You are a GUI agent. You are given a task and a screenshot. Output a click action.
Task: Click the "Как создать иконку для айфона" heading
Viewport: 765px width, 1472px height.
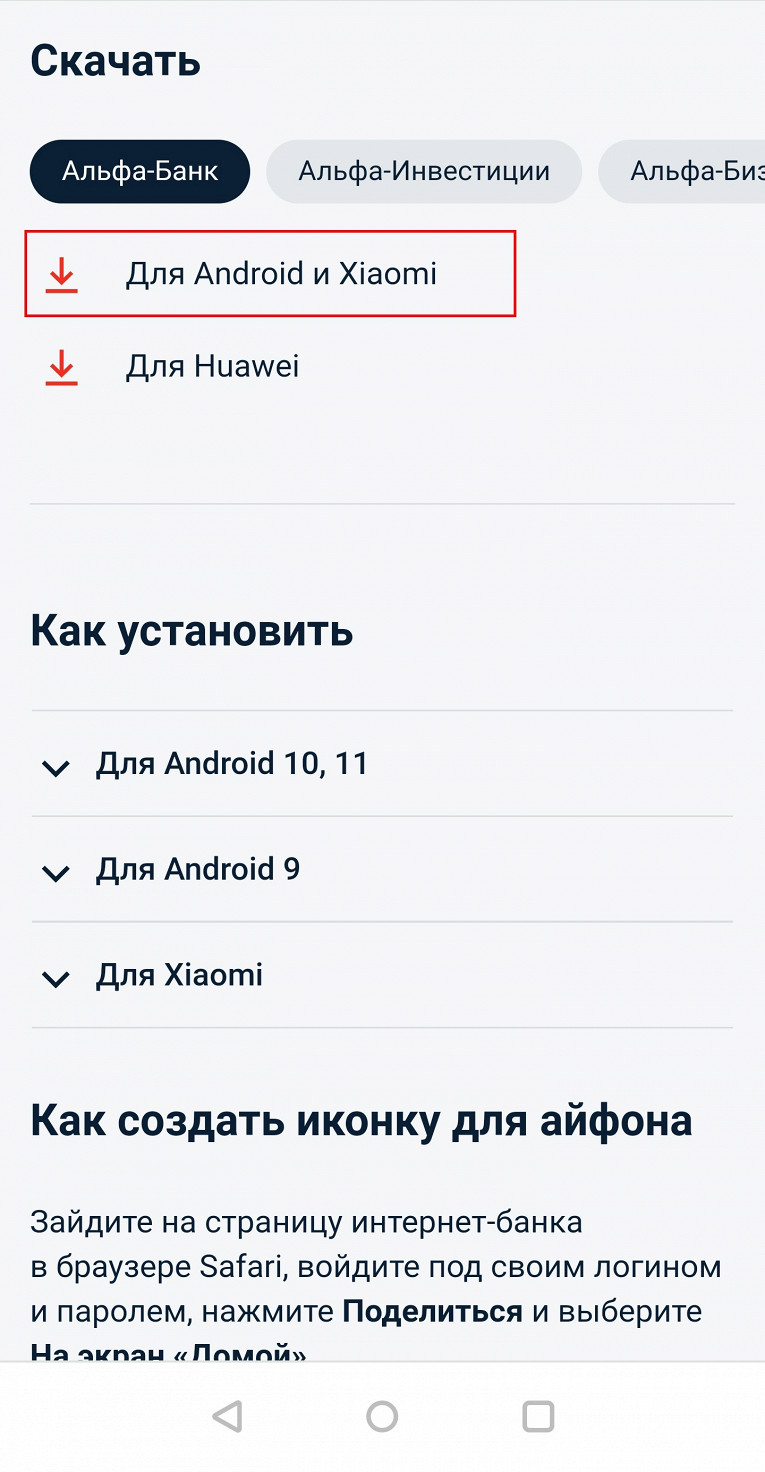[361, 1120]
